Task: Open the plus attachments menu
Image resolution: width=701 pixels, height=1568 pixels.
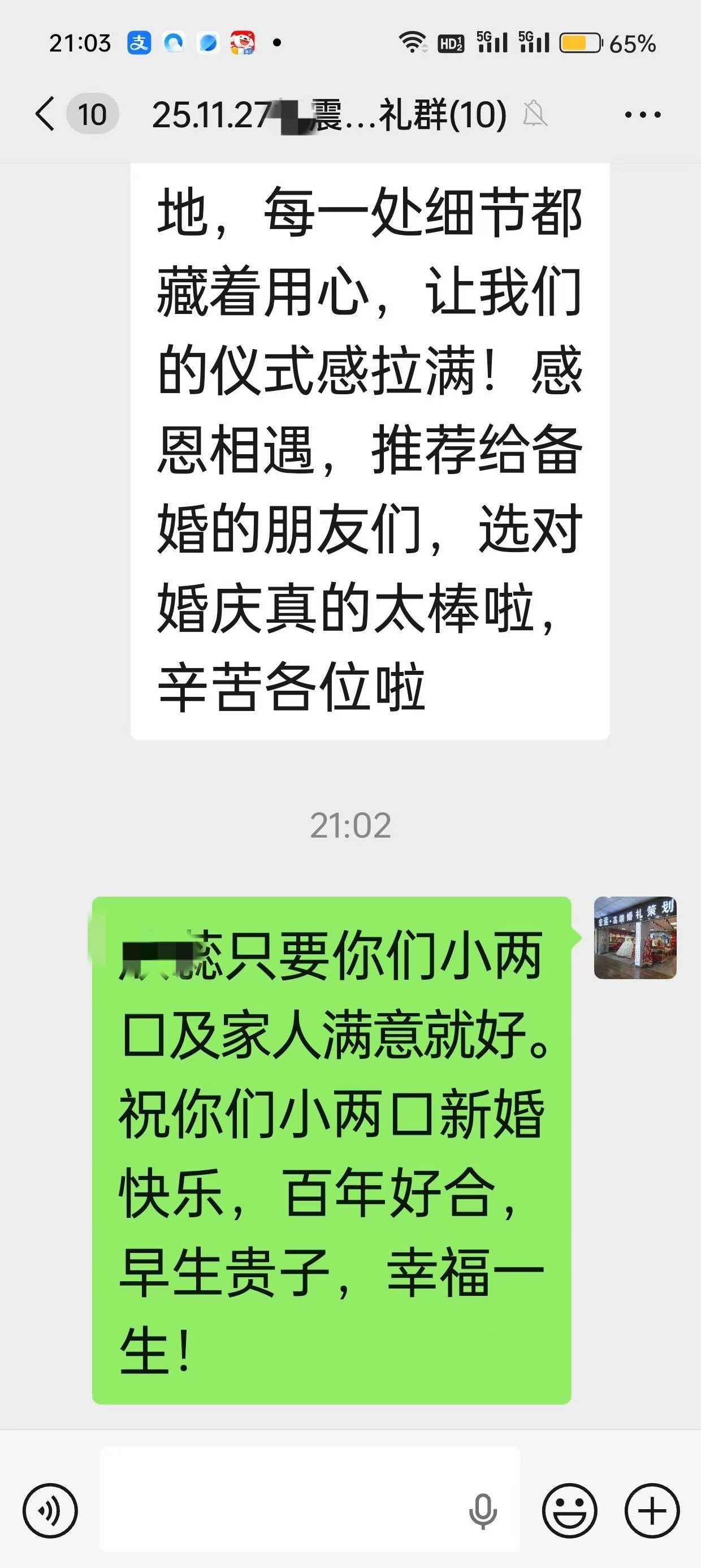Action: click(652, 1511)
